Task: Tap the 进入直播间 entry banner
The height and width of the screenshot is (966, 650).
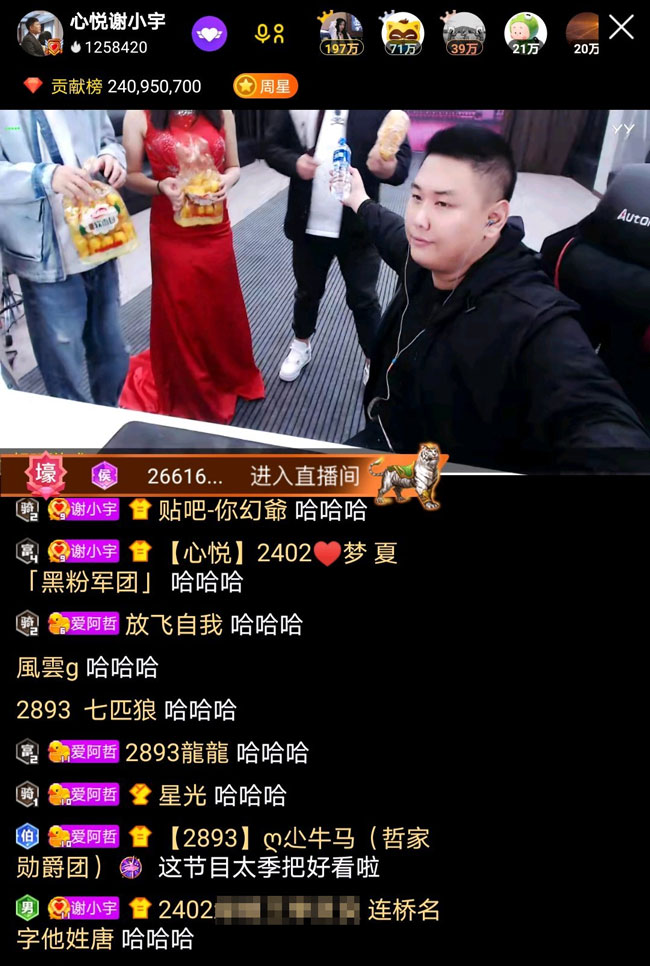Action: point(305,476)
